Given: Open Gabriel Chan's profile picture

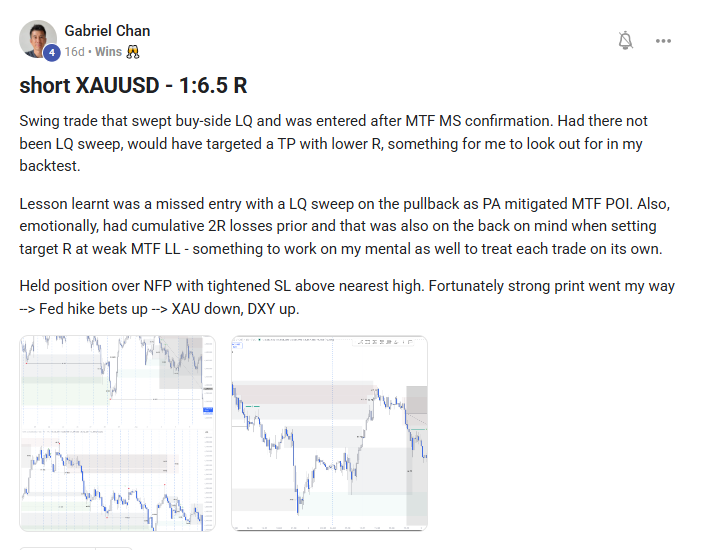Looking at the screenshot, I should click(x=38, y=39).
